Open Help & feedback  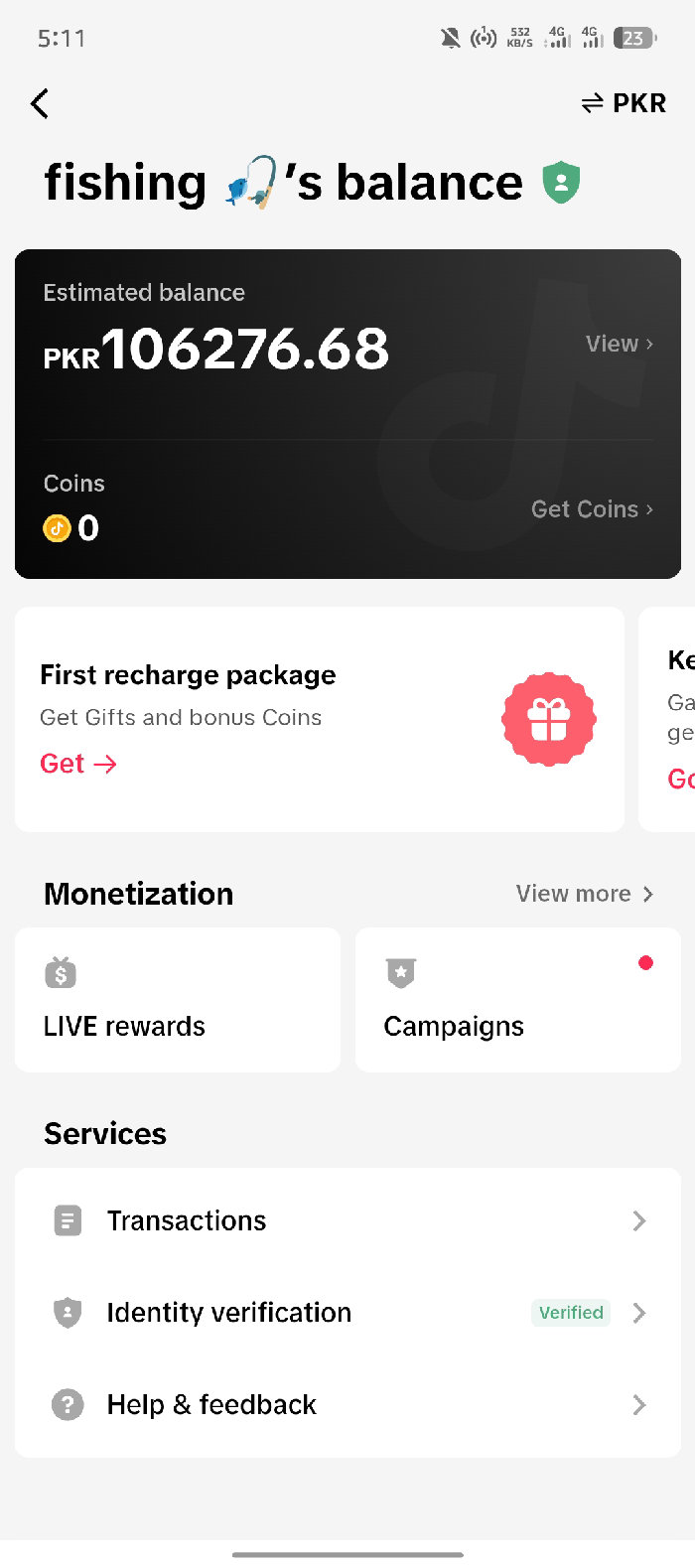click(x=347, y=1405)
